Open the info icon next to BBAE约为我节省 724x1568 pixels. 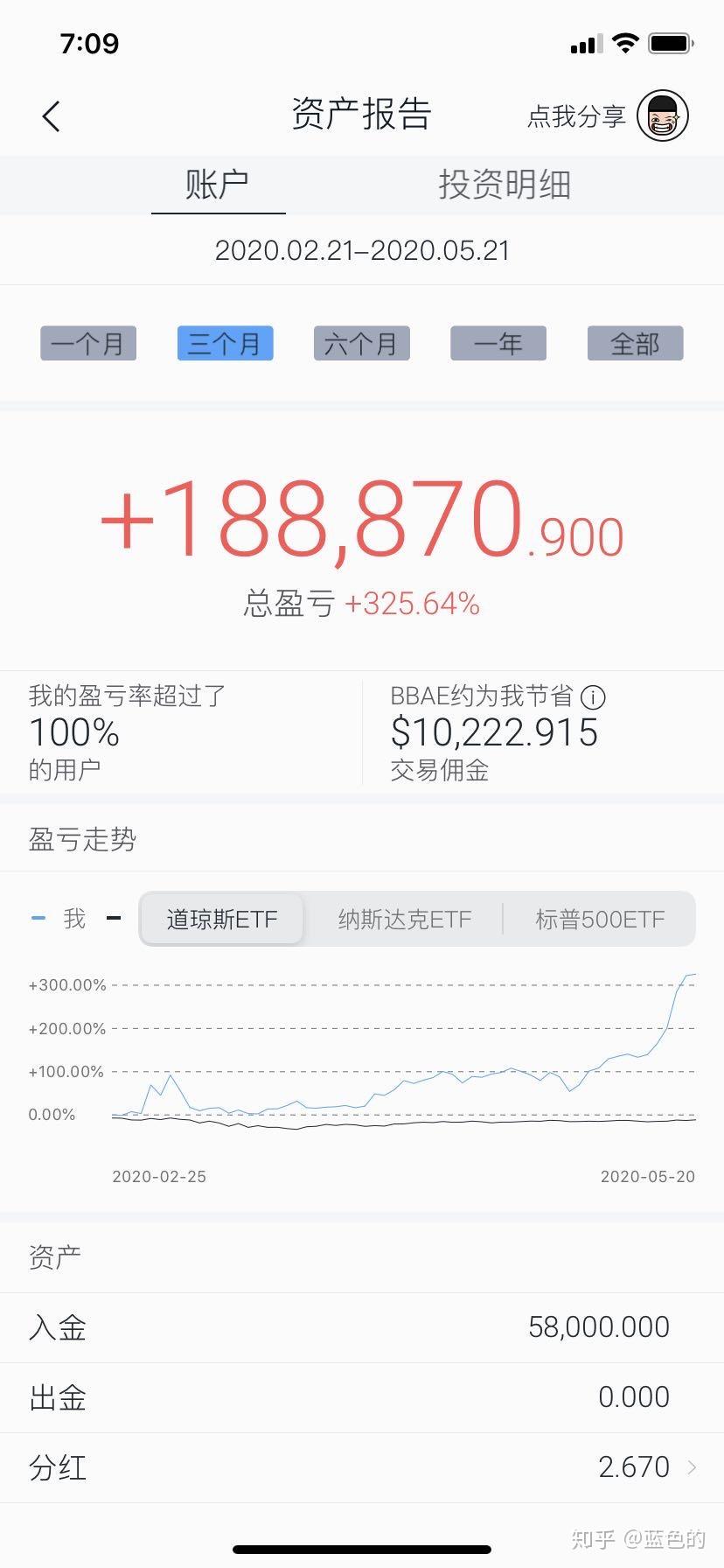coord(593,697)
